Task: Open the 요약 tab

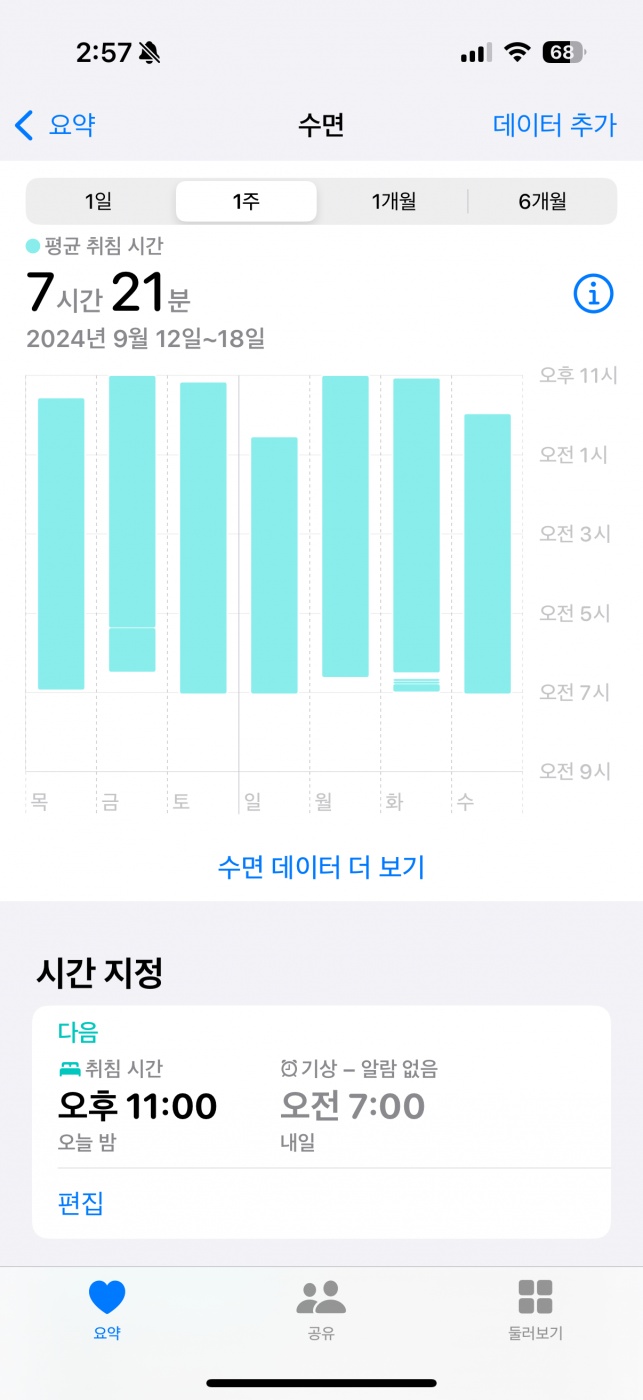Action: pyautogui.click(x=106, y=1310)
